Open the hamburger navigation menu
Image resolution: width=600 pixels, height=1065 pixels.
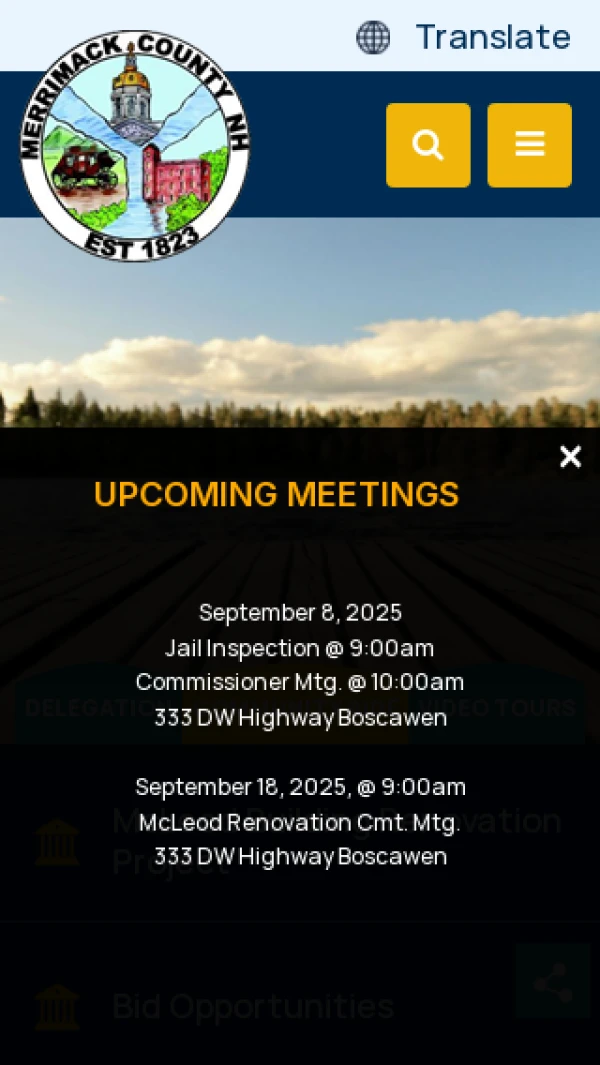[529, 145]
